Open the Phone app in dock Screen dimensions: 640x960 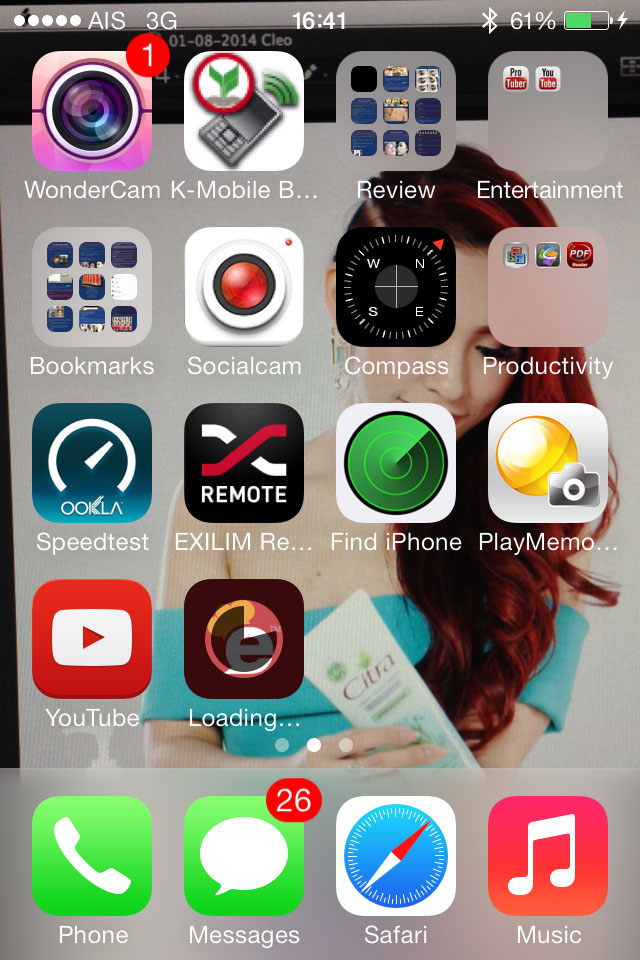92,856
